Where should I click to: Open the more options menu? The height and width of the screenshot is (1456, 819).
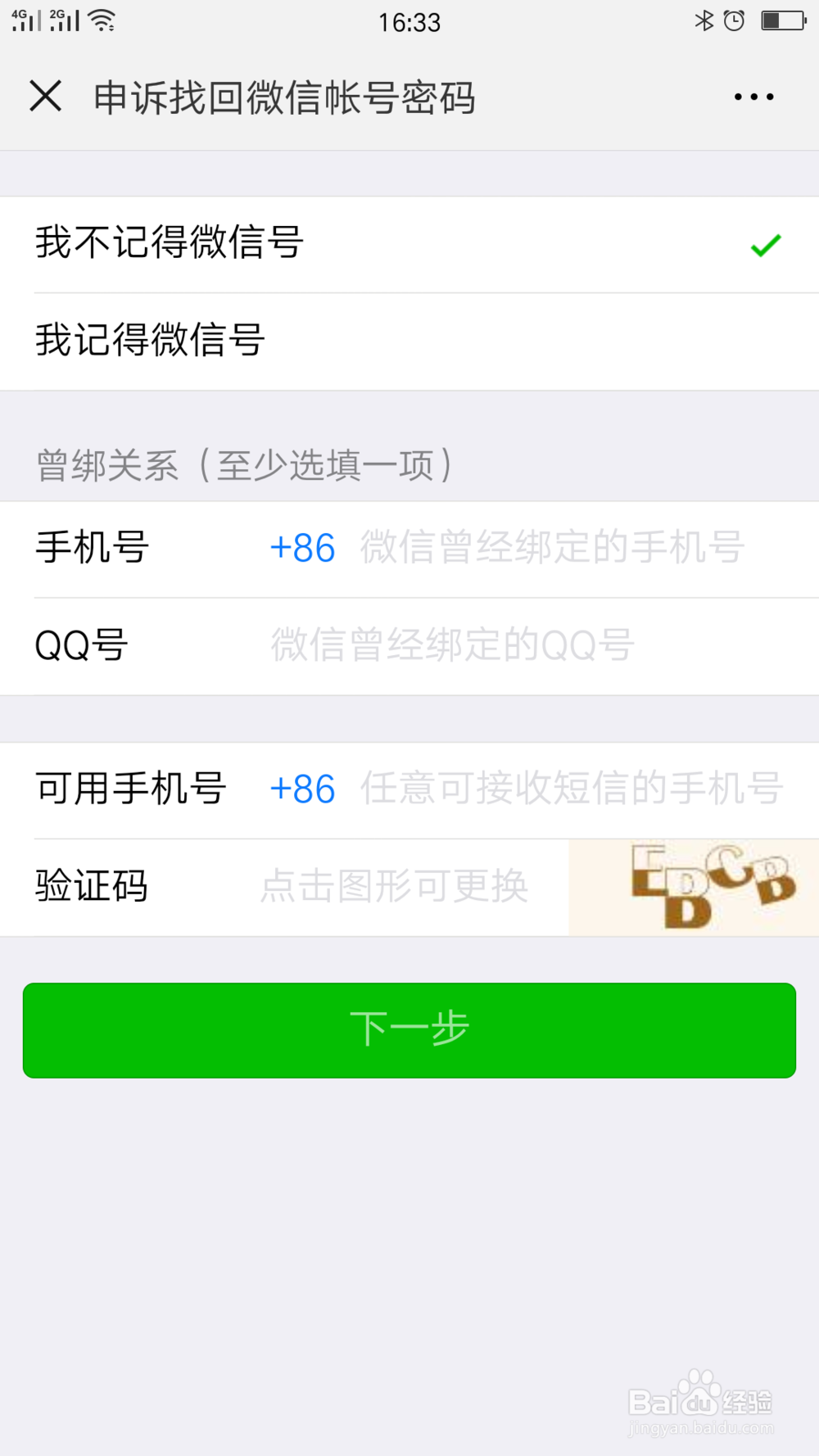pyautogui.click(x=752, y=96)
